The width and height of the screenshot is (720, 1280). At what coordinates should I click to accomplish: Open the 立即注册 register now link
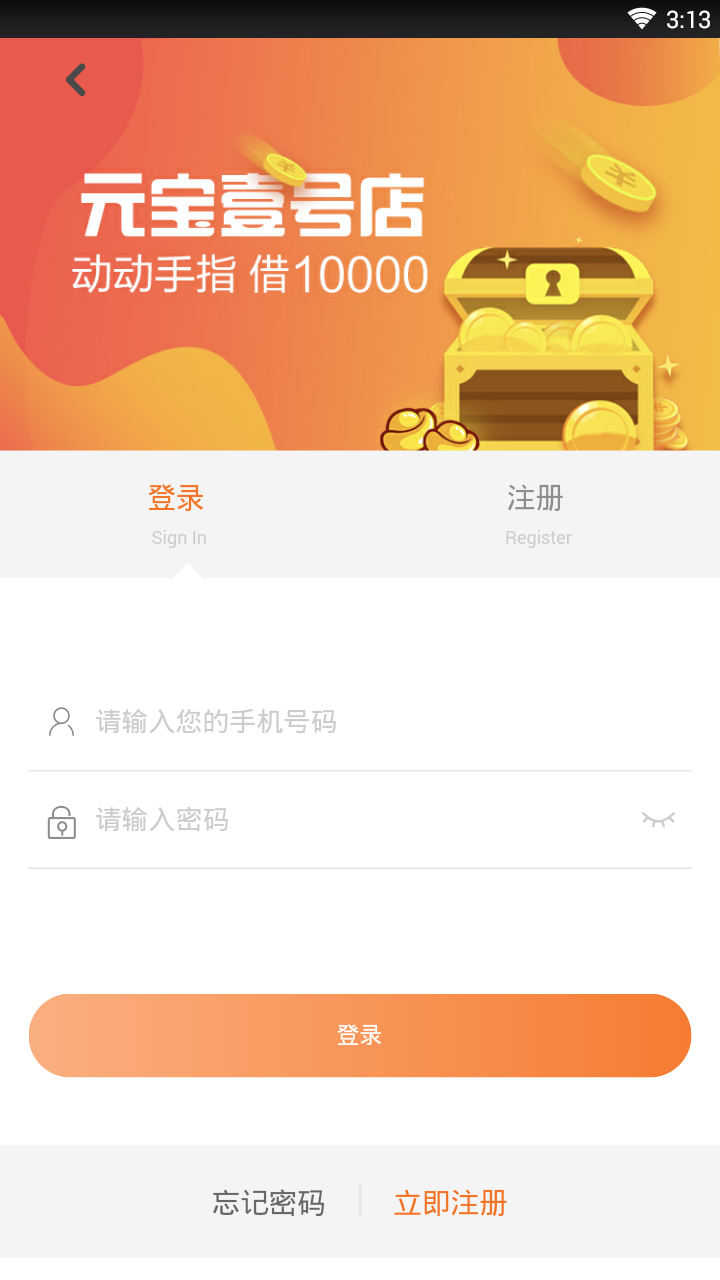click(450, 1203)
